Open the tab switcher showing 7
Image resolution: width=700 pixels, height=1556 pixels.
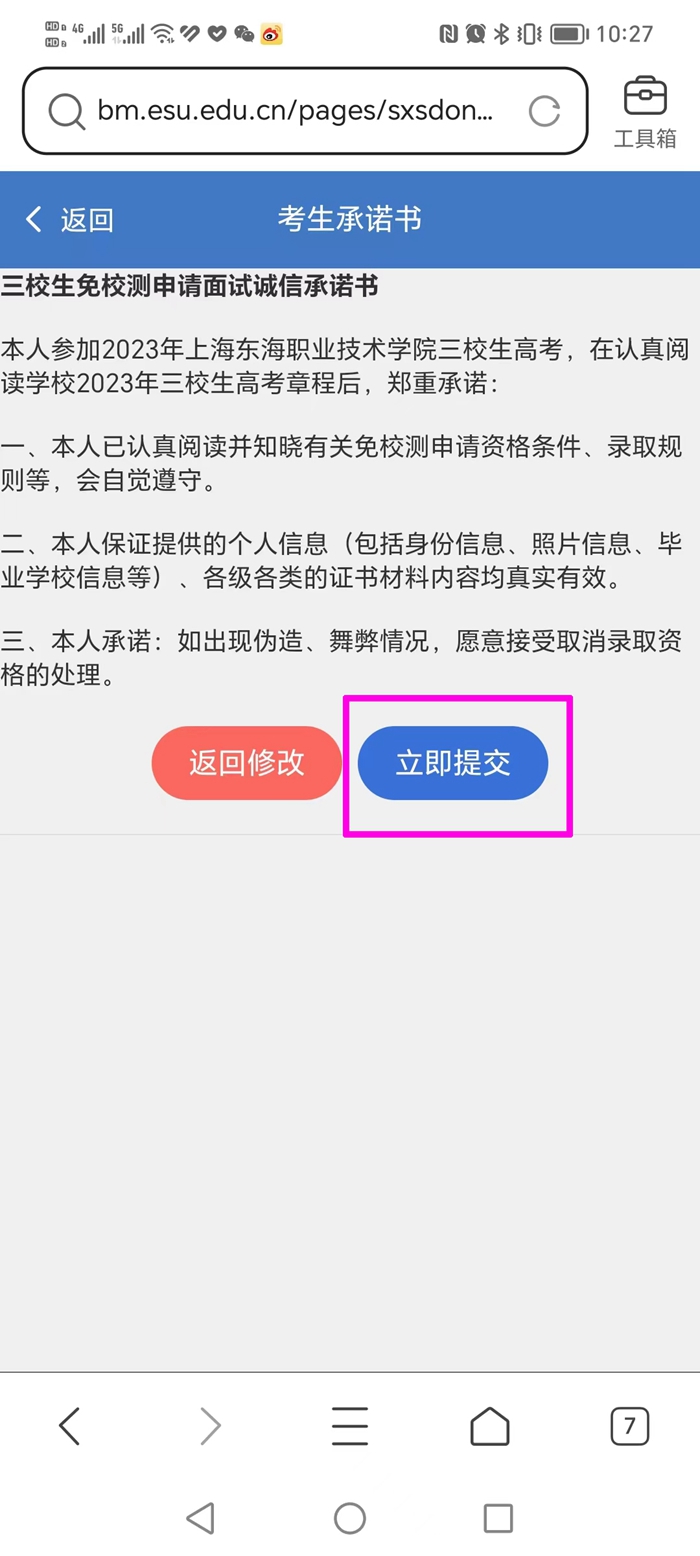[x=630, y=1426]
